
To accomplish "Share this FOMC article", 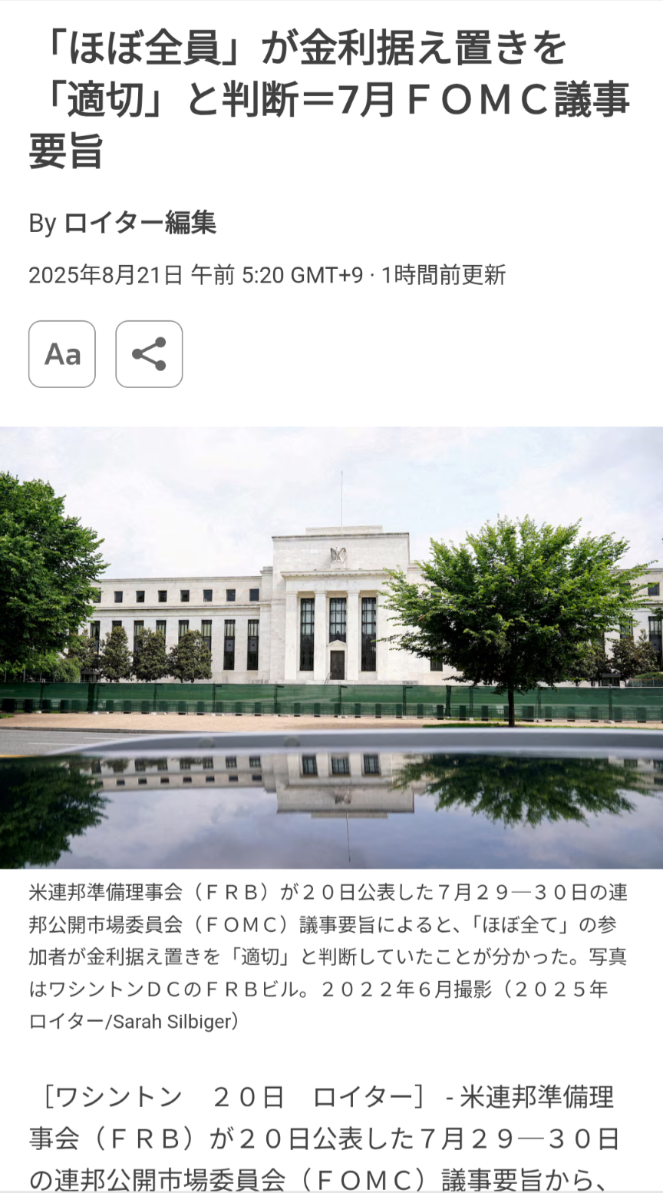I will (149, 354).
